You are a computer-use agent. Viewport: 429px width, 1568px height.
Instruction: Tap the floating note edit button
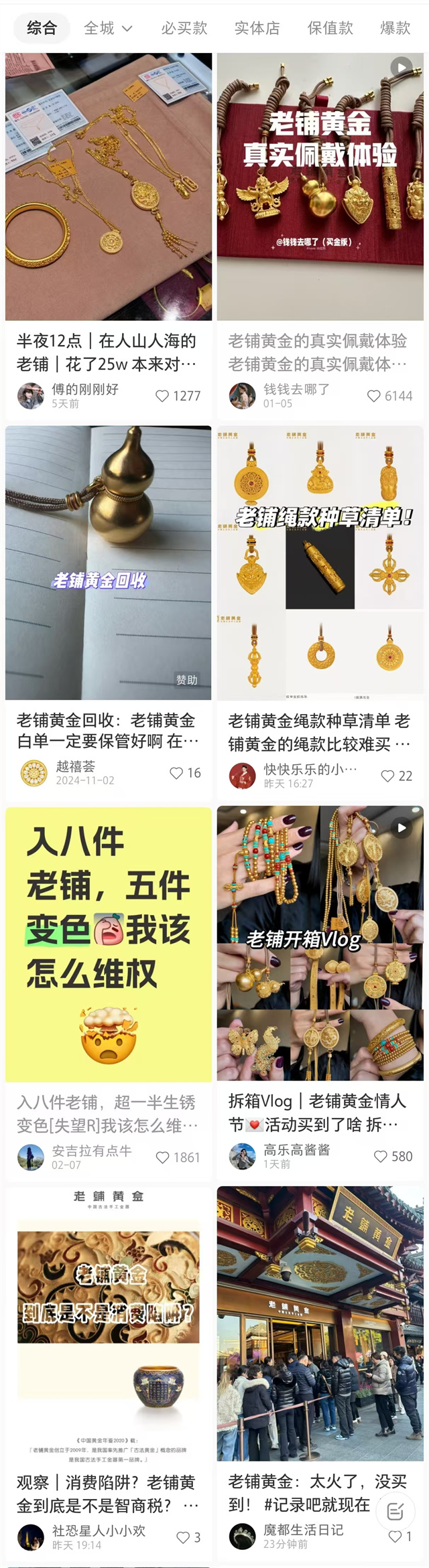point(395,1512)
